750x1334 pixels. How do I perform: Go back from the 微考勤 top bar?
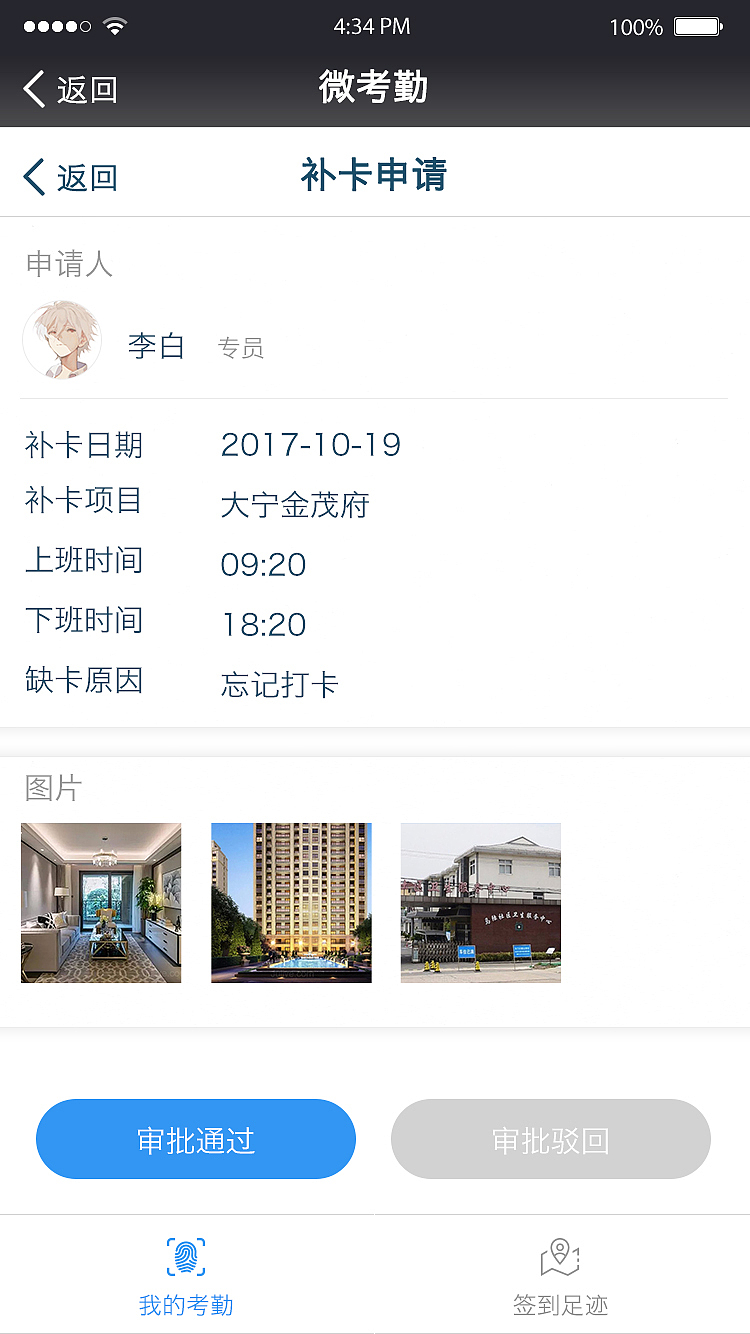point(70,89)
